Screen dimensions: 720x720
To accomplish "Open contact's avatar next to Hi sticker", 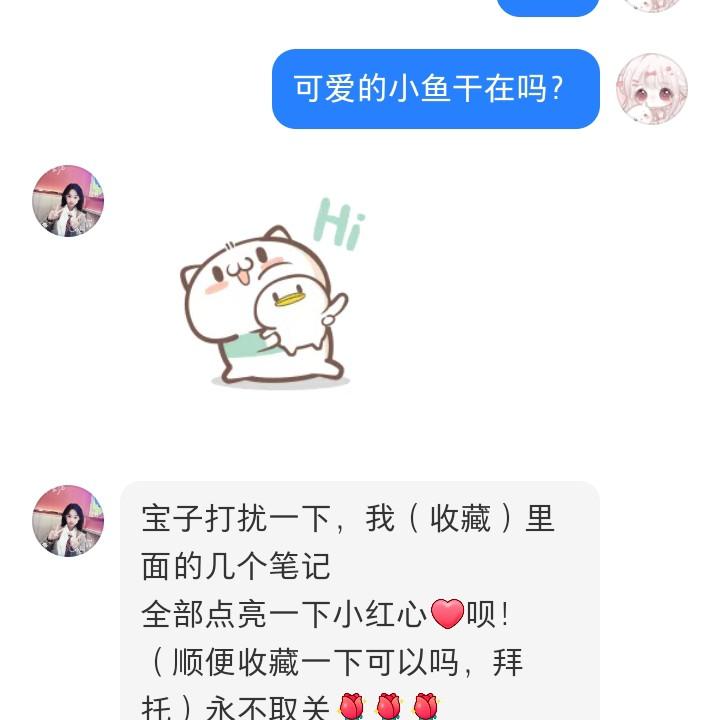I will point(68,201).
